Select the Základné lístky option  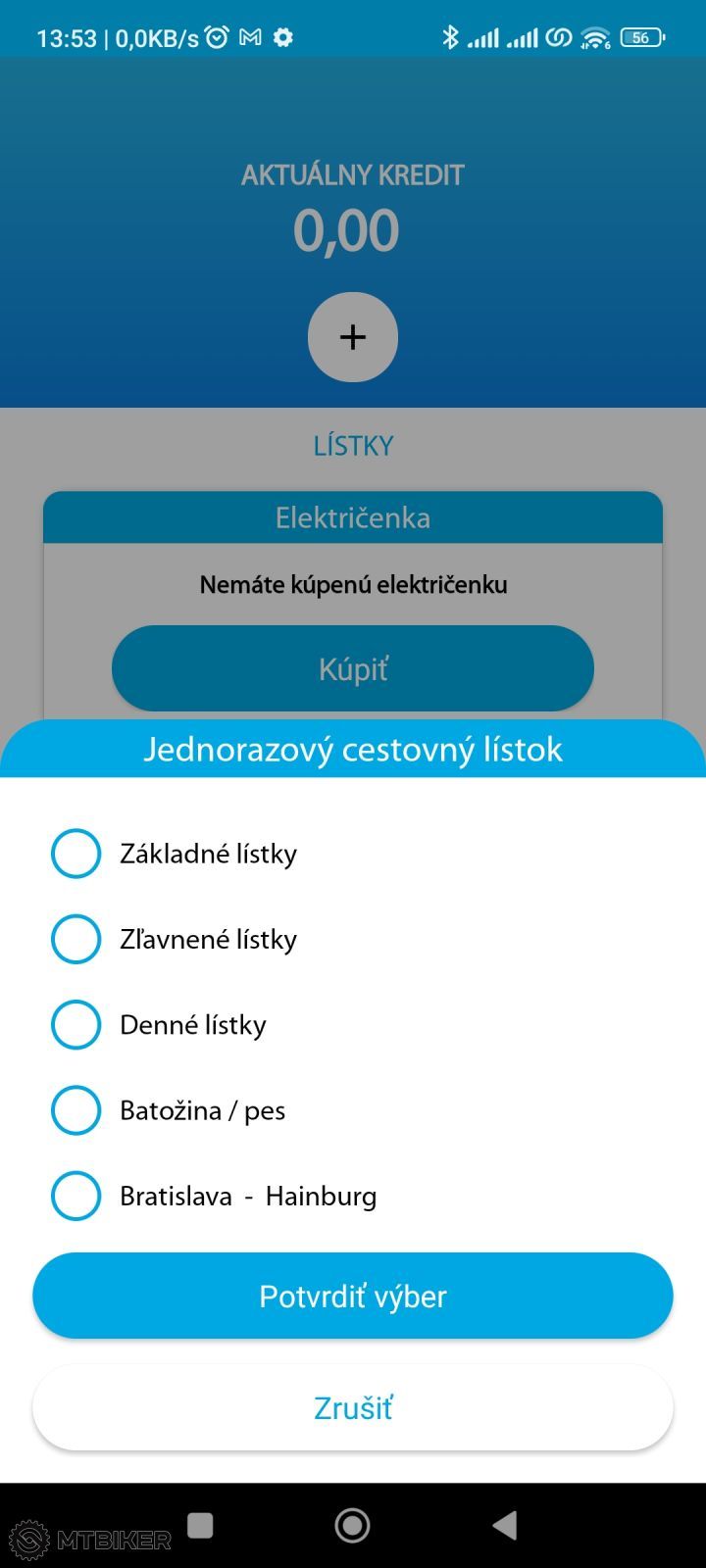point(76,854)
